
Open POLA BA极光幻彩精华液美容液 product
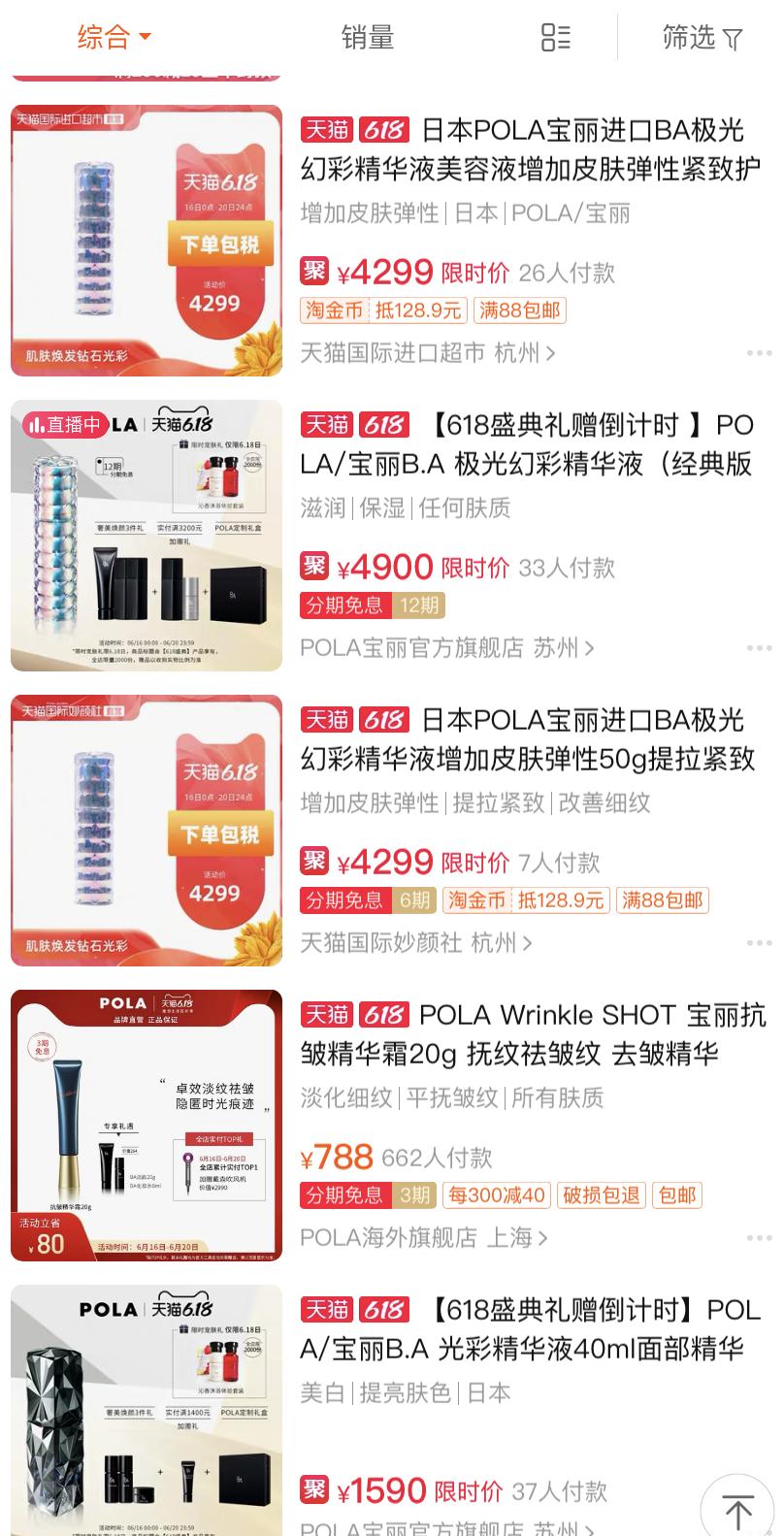(530, 148)
